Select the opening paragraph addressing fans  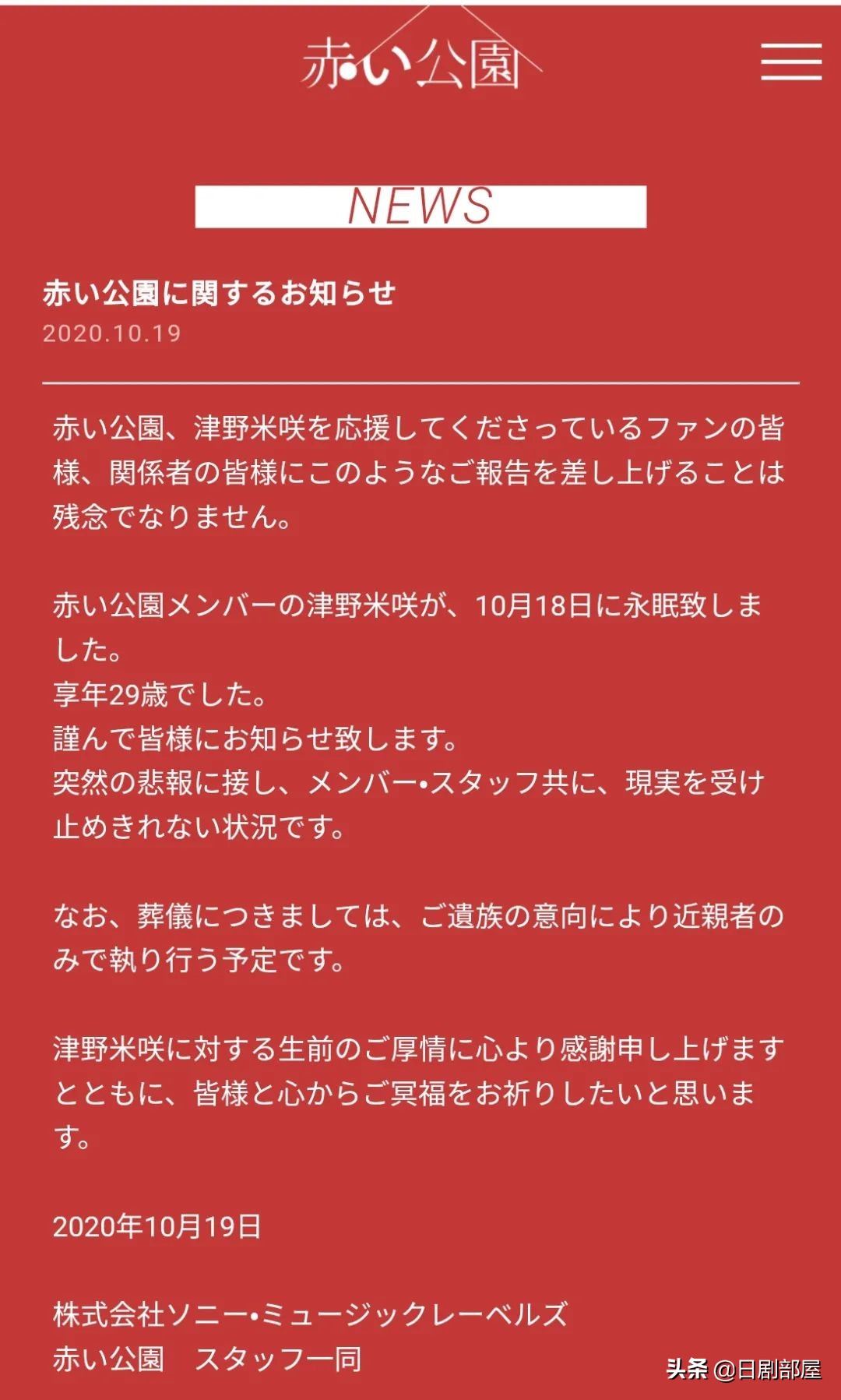pos(420,467)
